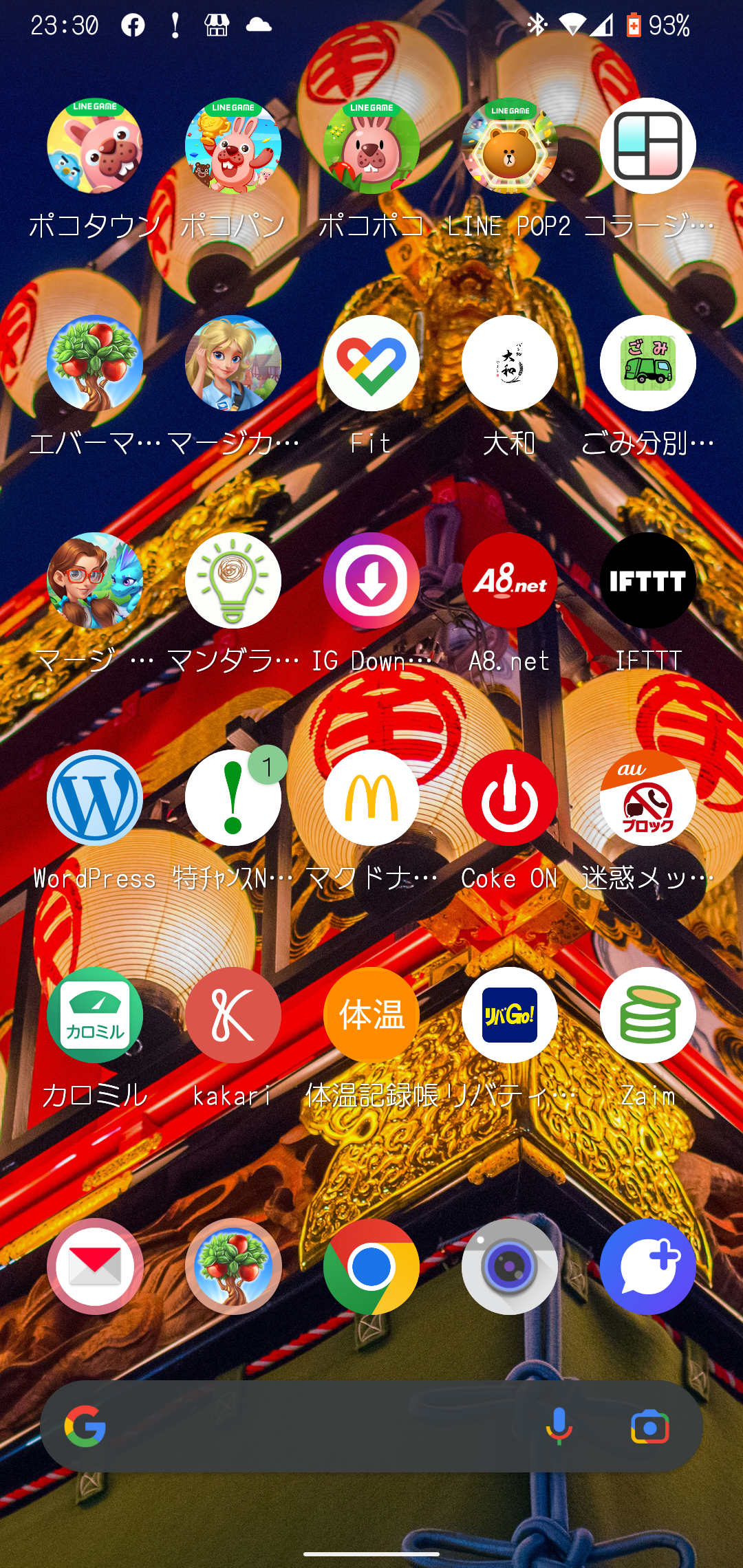Viewport: 743px width, 1568px height.
Task: Open the kakari app
Action: (x=233, y=1015)
